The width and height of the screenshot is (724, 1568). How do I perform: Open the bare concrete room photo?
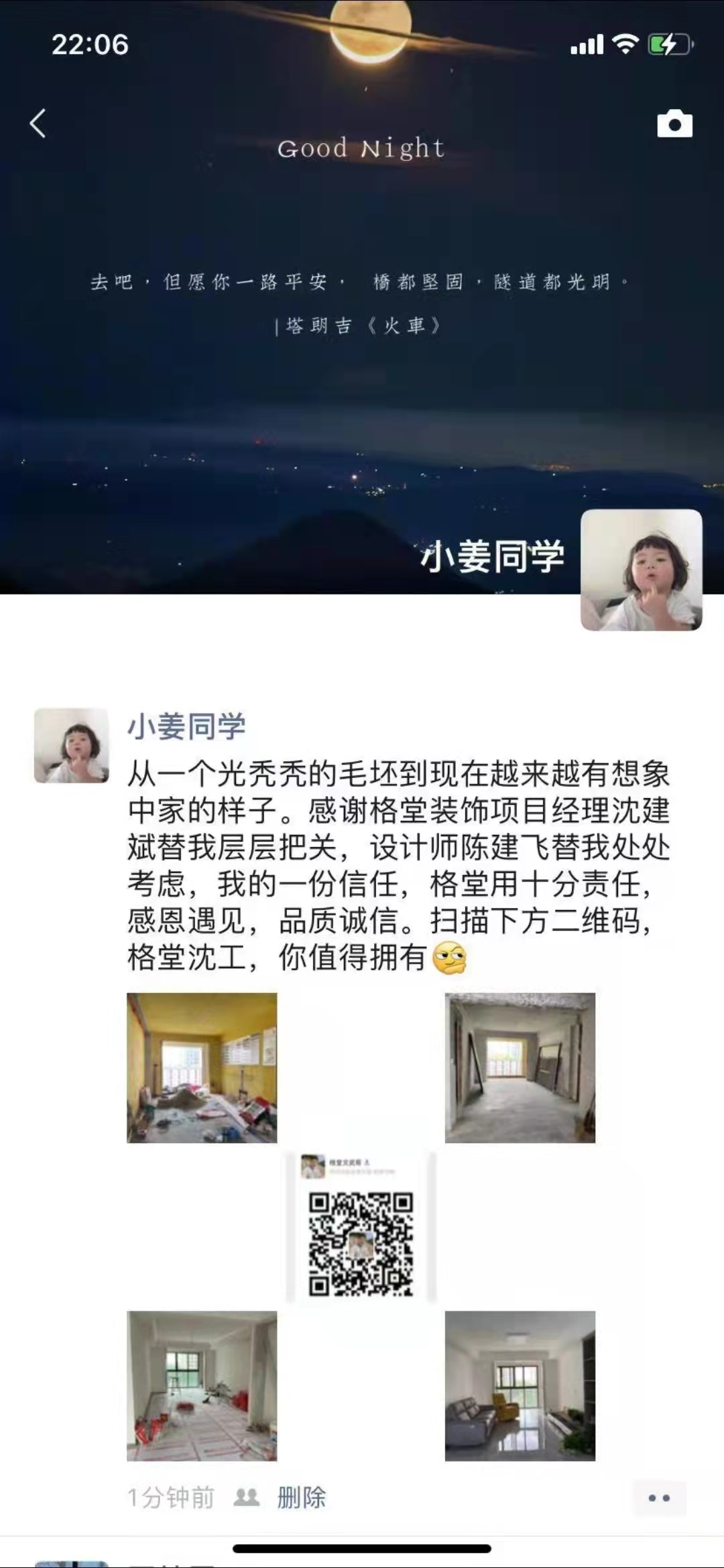[520, 1067]
